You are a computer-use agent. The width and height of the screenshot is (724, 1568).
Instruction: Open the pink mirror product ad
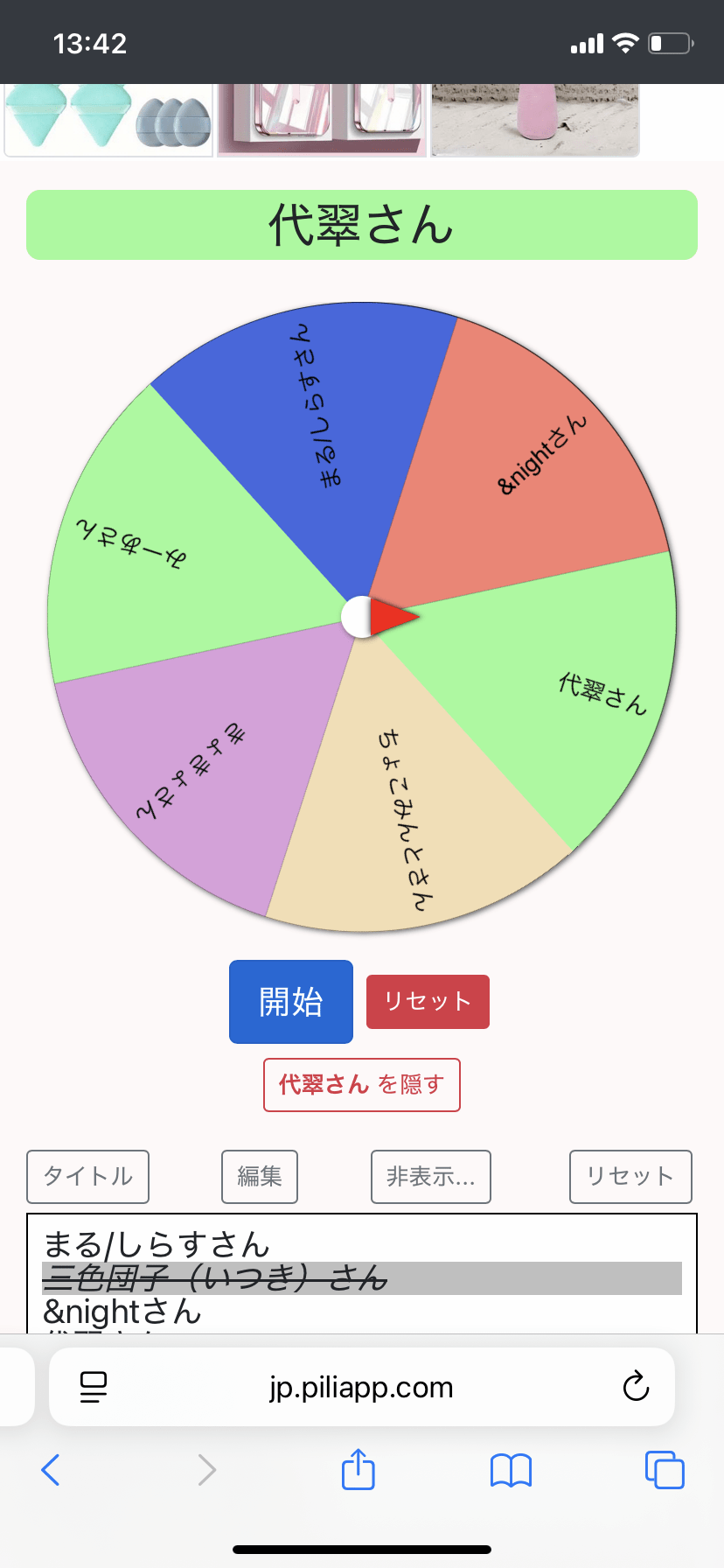tap(322, 120)
